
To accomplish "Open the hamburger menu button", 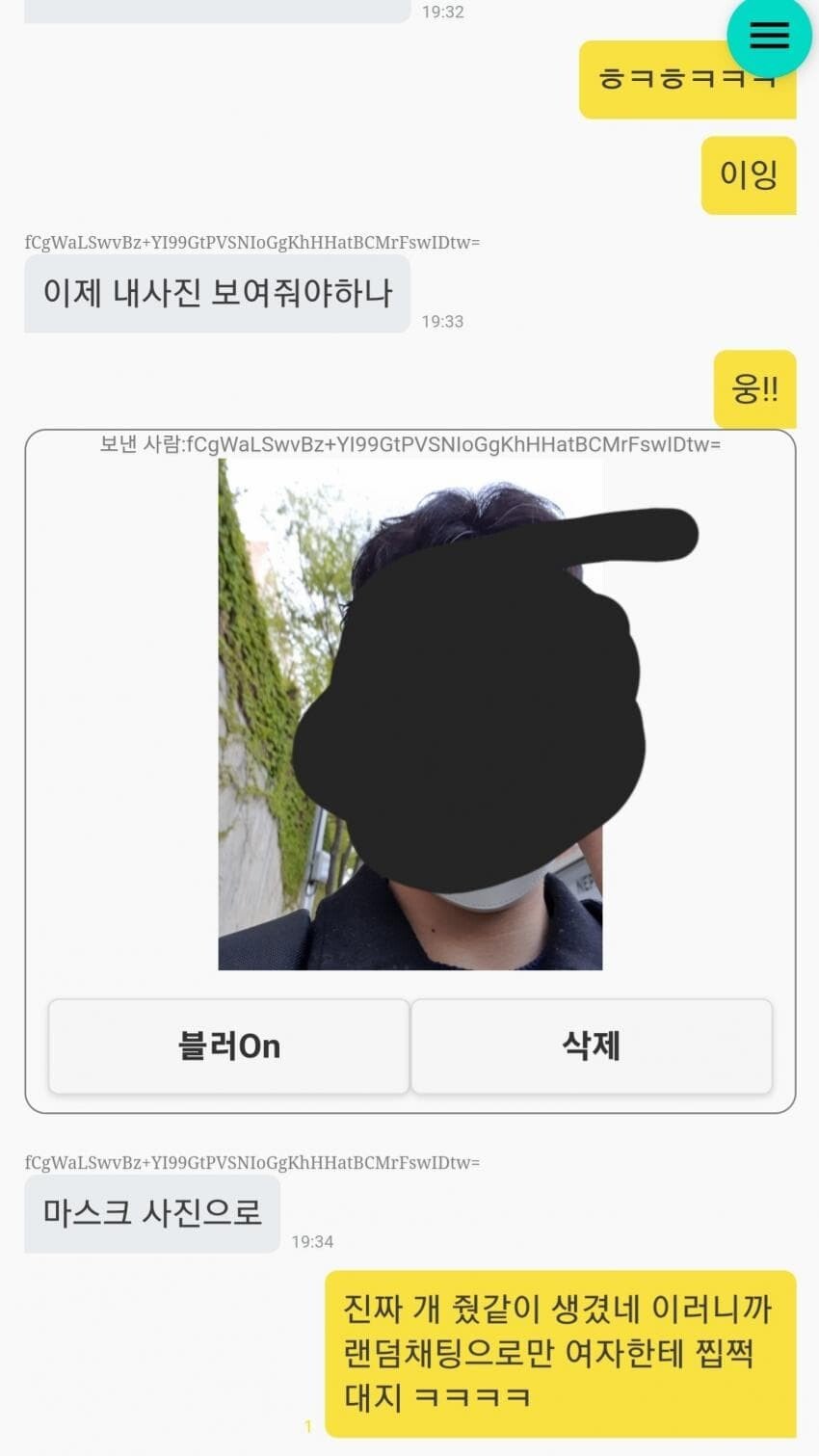I will [768, 36].
